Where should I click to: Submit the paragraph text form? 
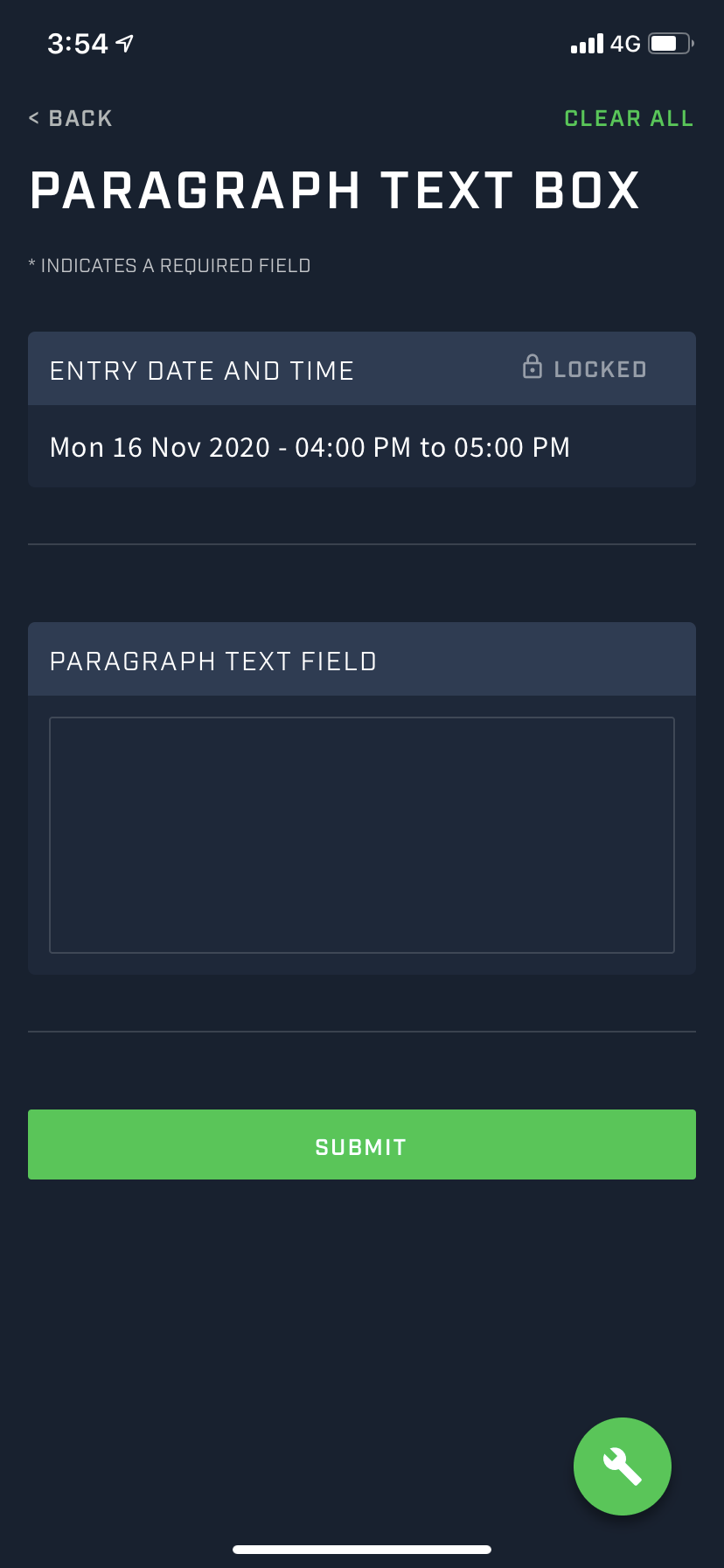pos(362,1144)
